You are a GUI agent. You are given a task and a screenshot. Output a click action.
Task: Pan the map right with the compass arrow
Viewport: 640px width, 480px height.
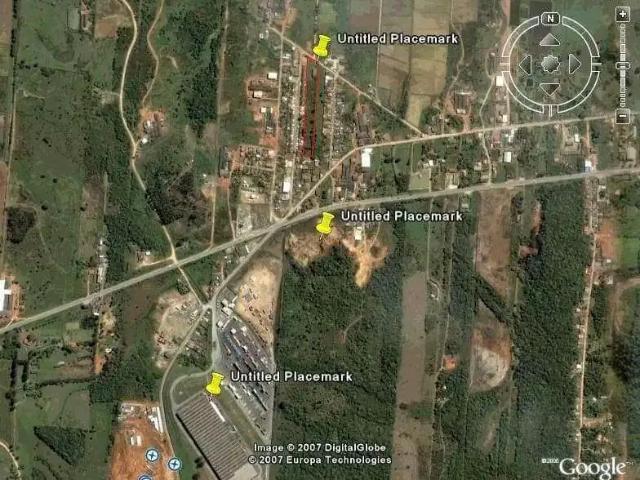tap(575, 64)
